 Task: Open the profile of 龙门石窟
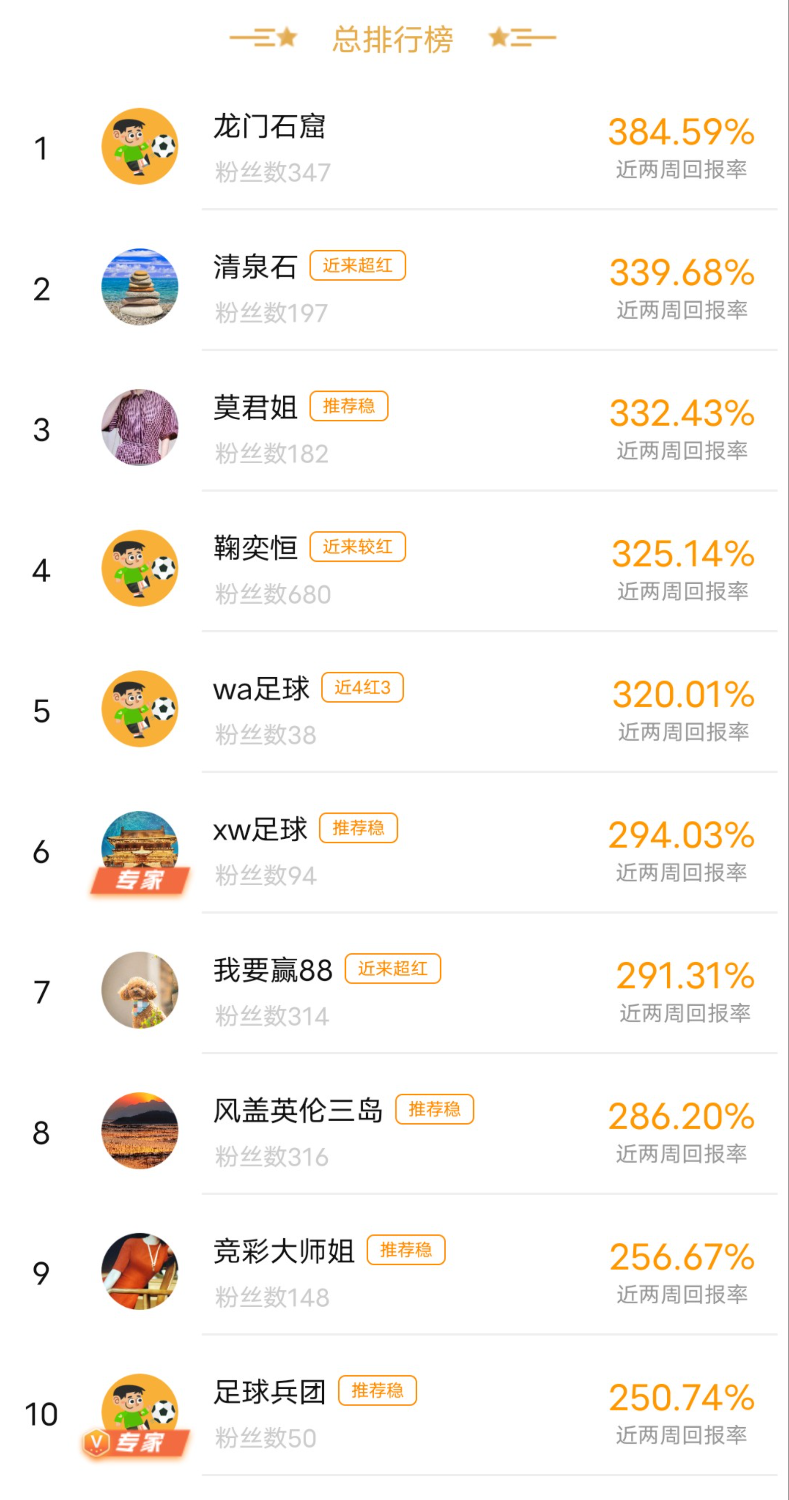[394, 148]
